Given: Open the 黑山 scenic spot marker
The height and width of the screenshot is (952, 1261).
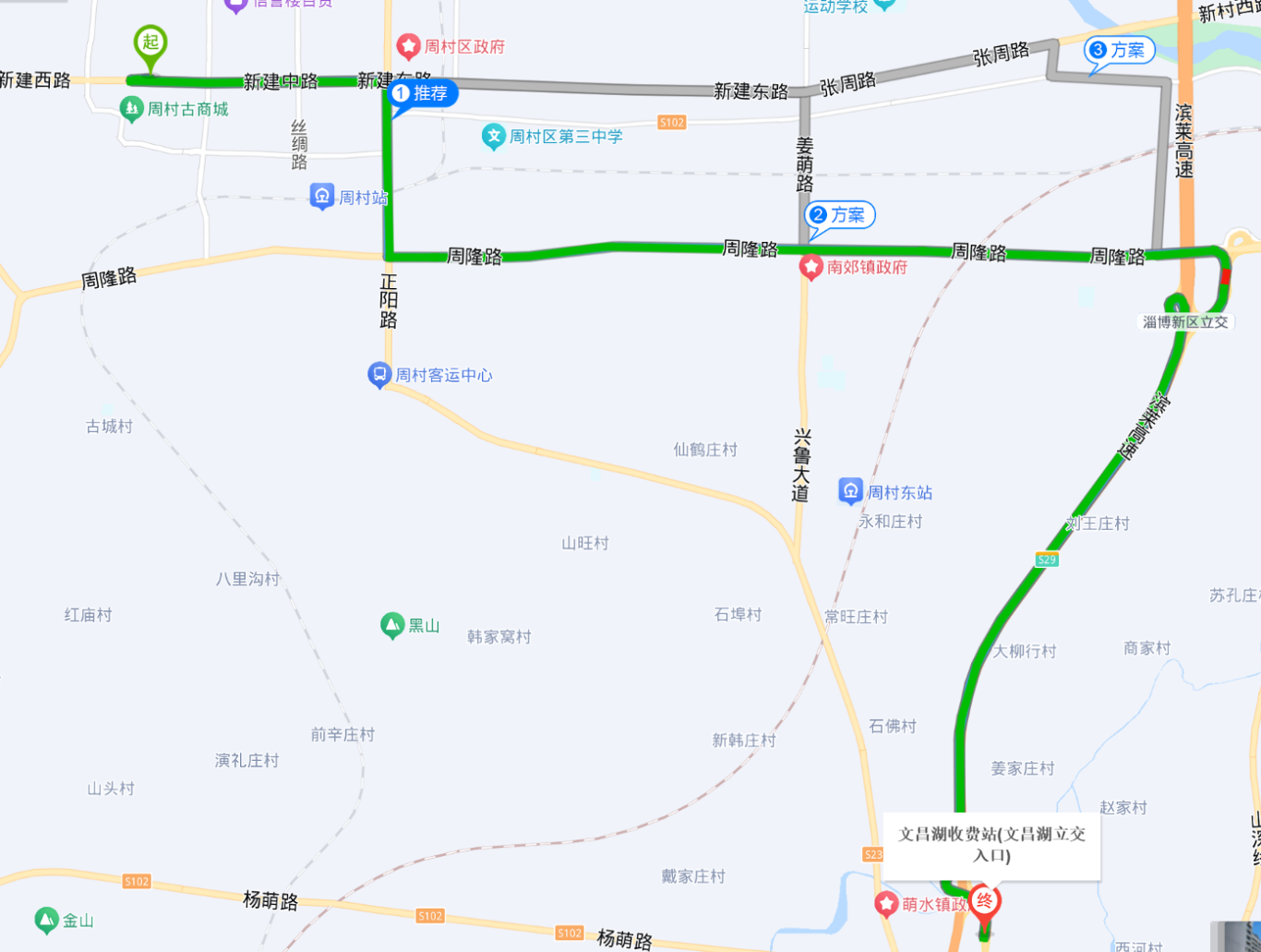Looking at the screenshot, I should coord(391,625).
